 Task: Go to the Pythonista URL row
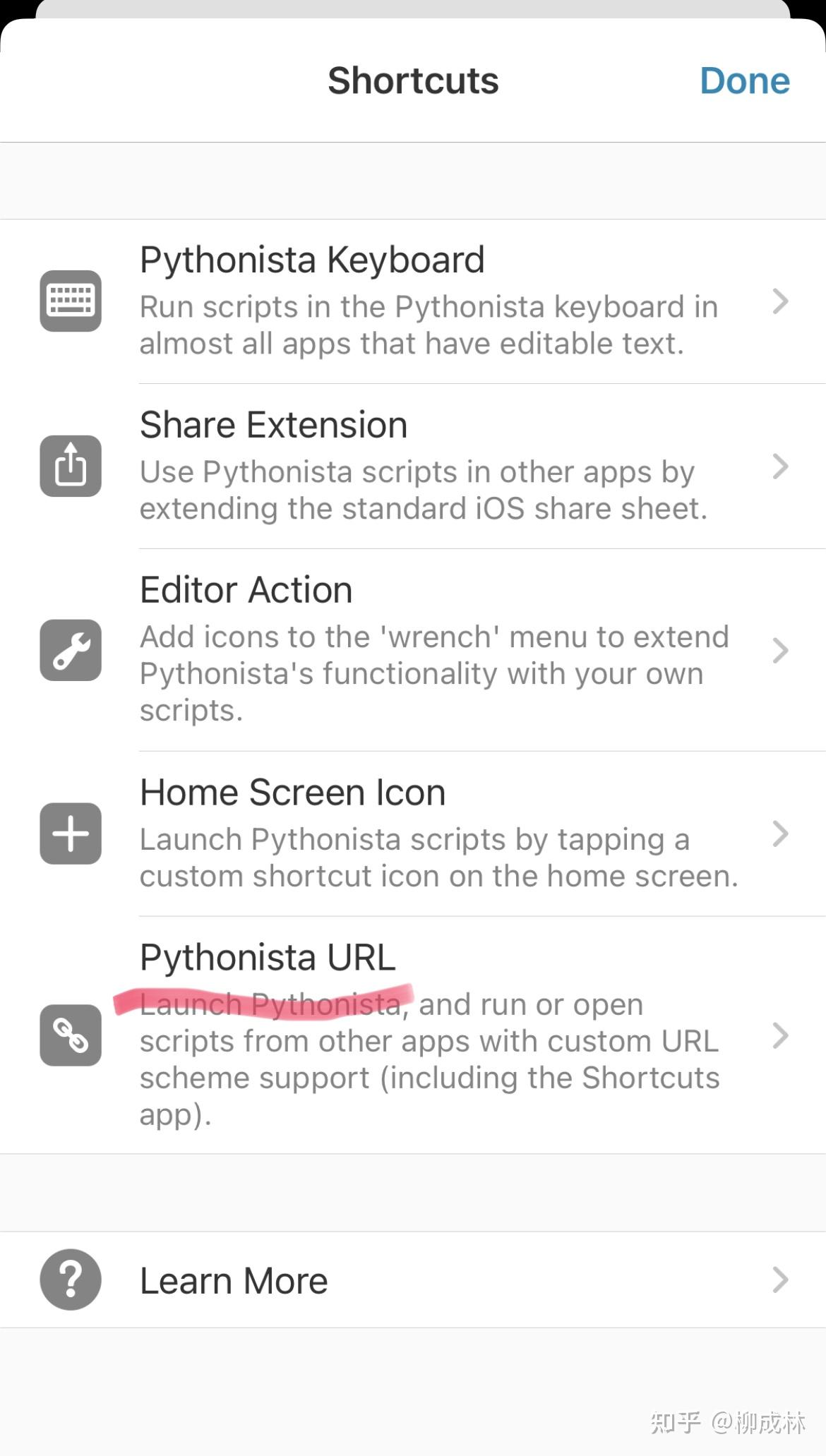[413, 1035]
